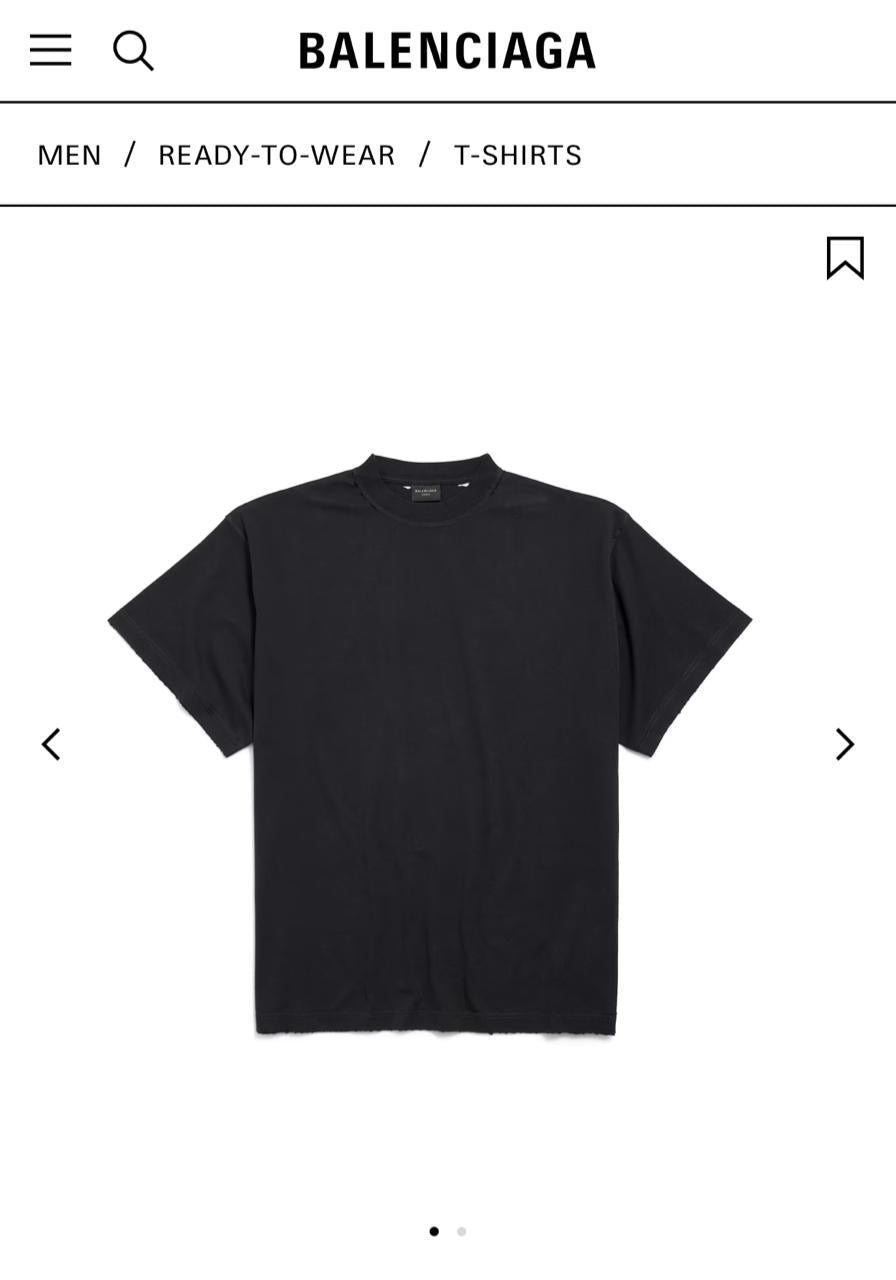This screenshot has width=896, height=1280.
Task: Open the search icon
Action: [133, 50]
